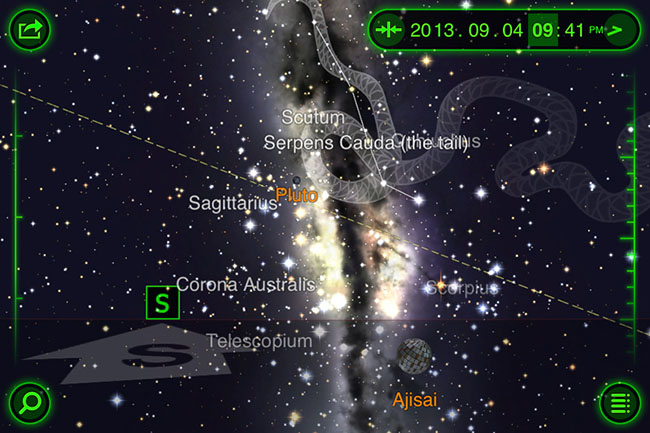Open the main menu list
The height and width of the screenshot is (433, 650).
pyautogui.click(x=619, y=404)
